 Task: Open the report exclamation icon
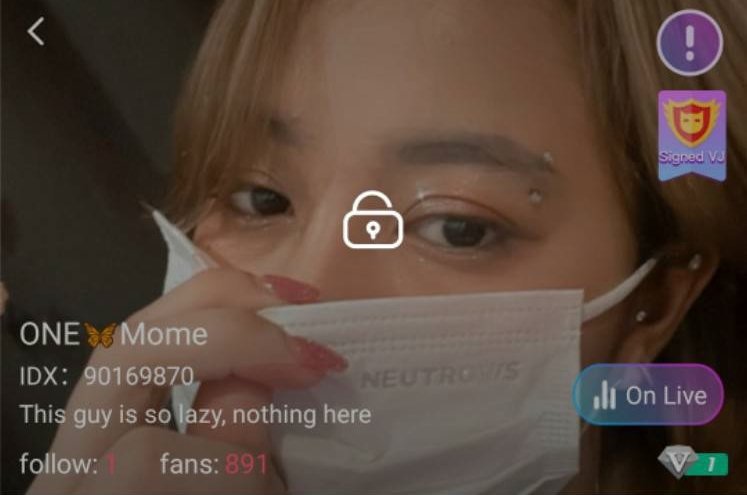(x=690, y=43)
